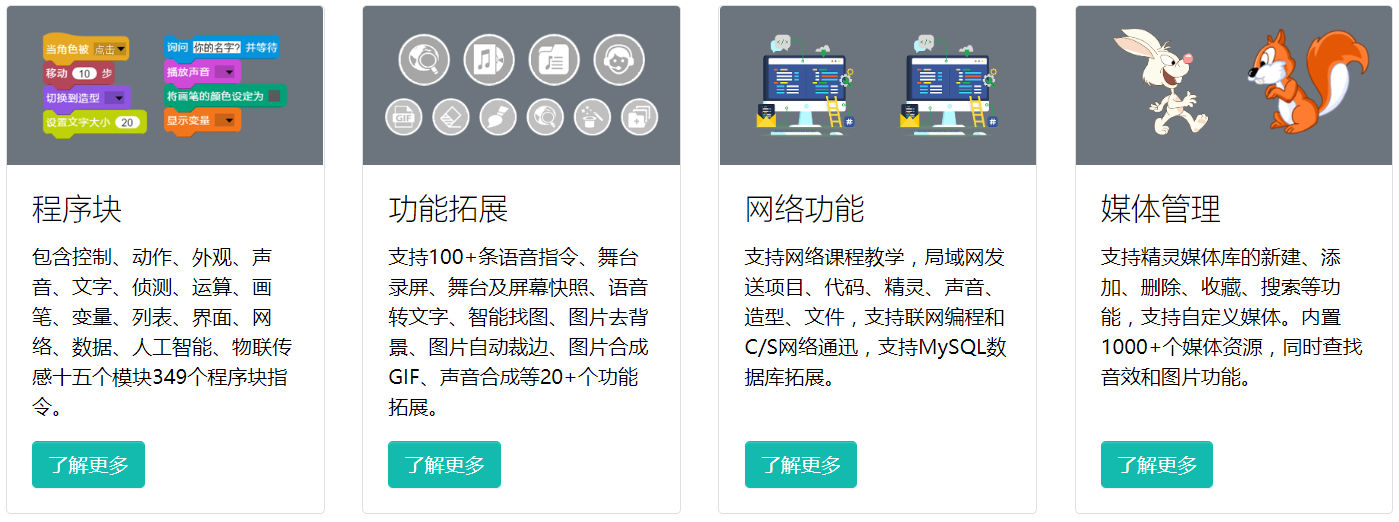Learn more about 媒体管理
Screen dimensions: 1399x522
(x=1157, y=465)
